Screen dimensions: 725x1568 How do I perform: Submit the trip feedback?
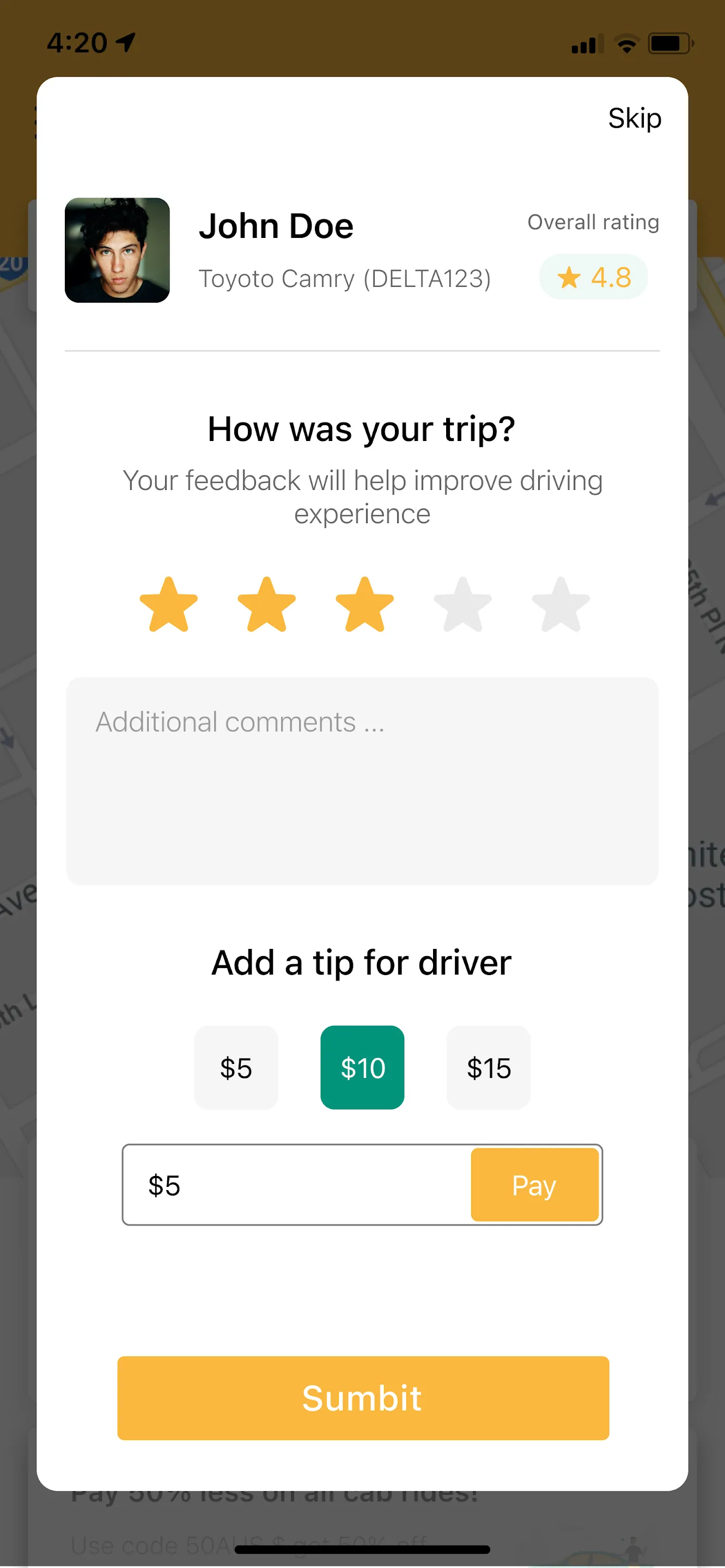point(363,1398)
